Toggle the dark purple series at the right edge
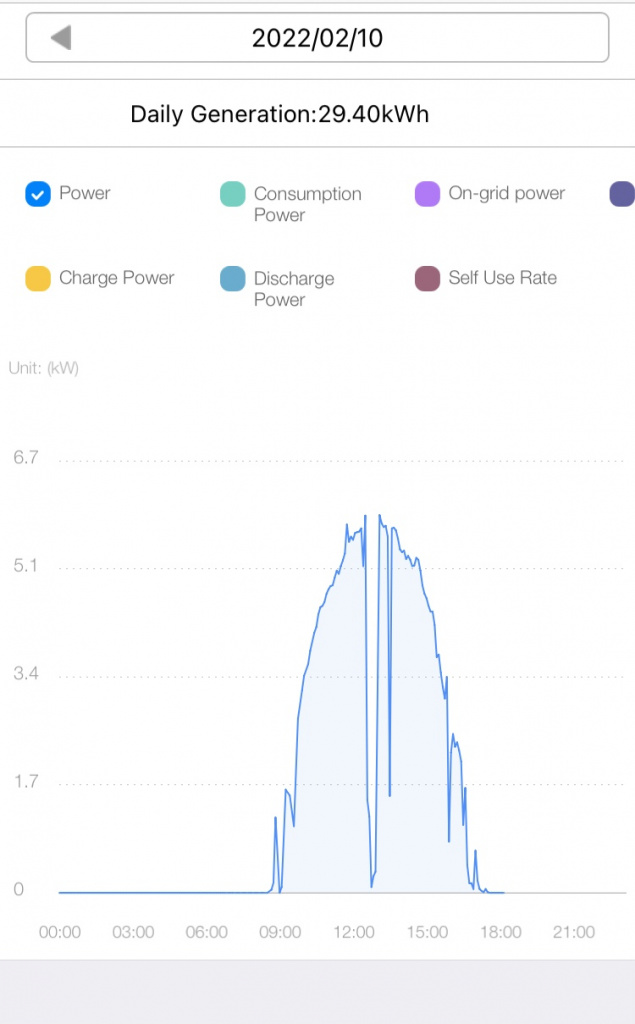The height and width of the screenshot is (1024, 635). (x=622, y=194)
